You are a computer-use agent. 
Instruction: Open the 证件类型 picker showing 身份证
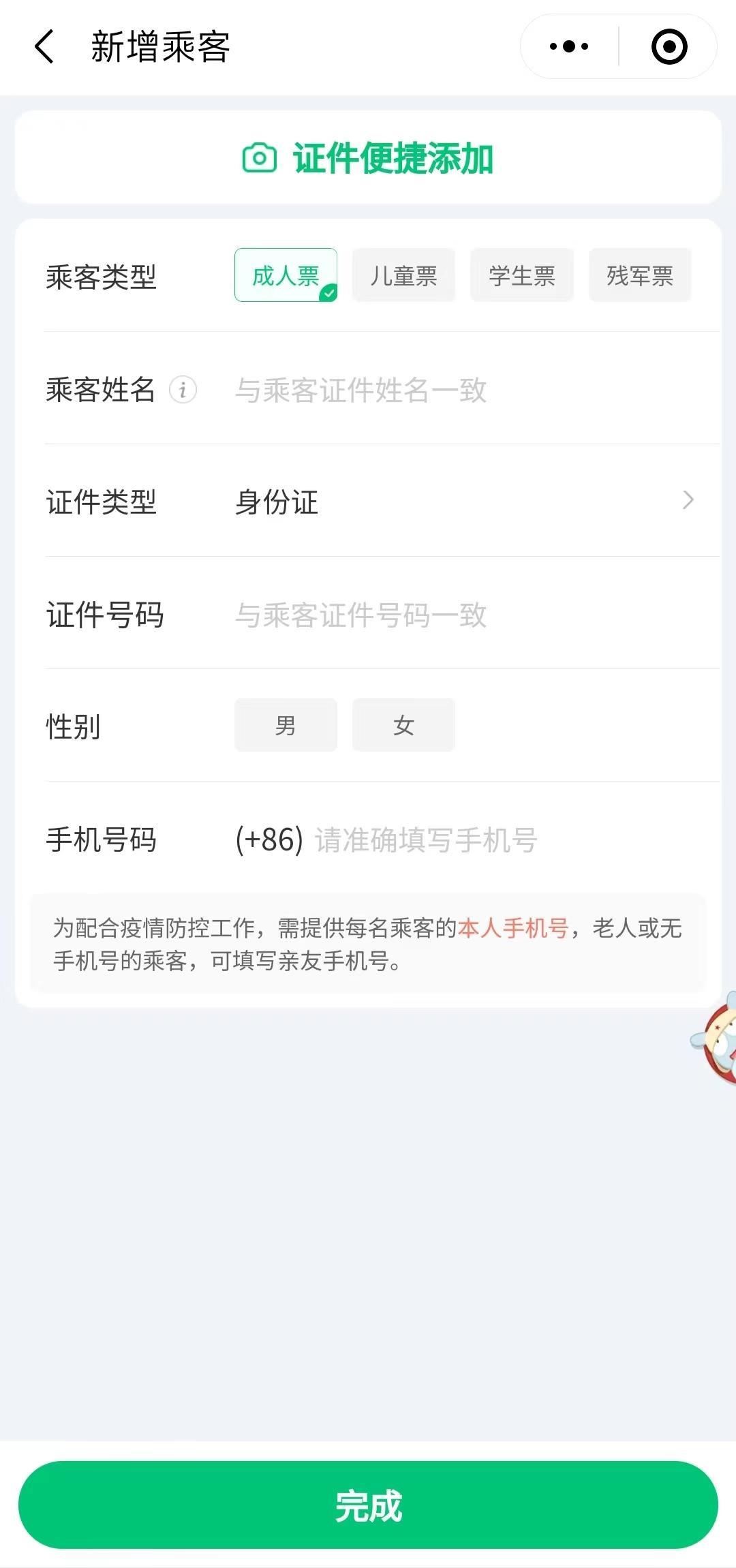point(463,502)
